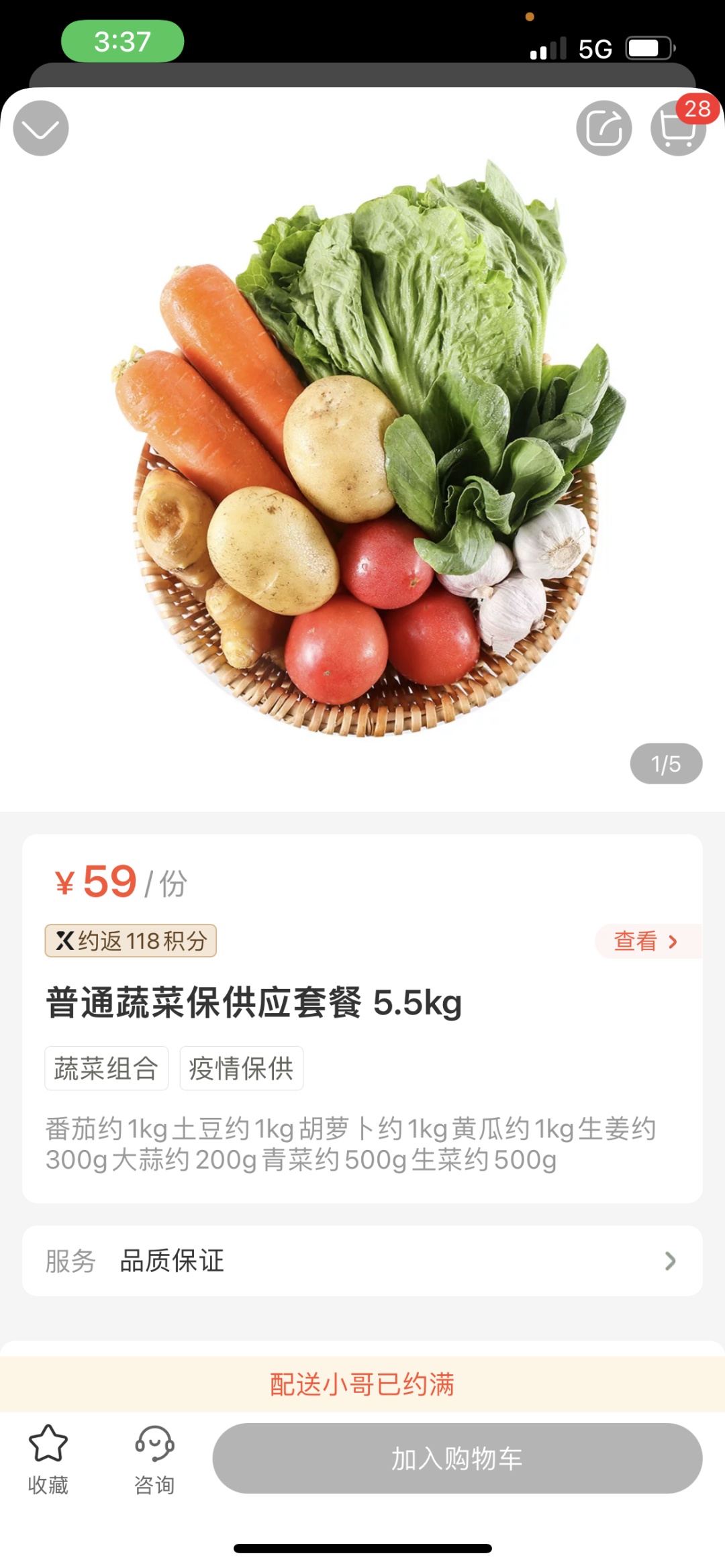Select the 蔬菜组合 tag
Image resolution: width=725 pixels, height=1568 pixels.
(x=106, y=1068)
